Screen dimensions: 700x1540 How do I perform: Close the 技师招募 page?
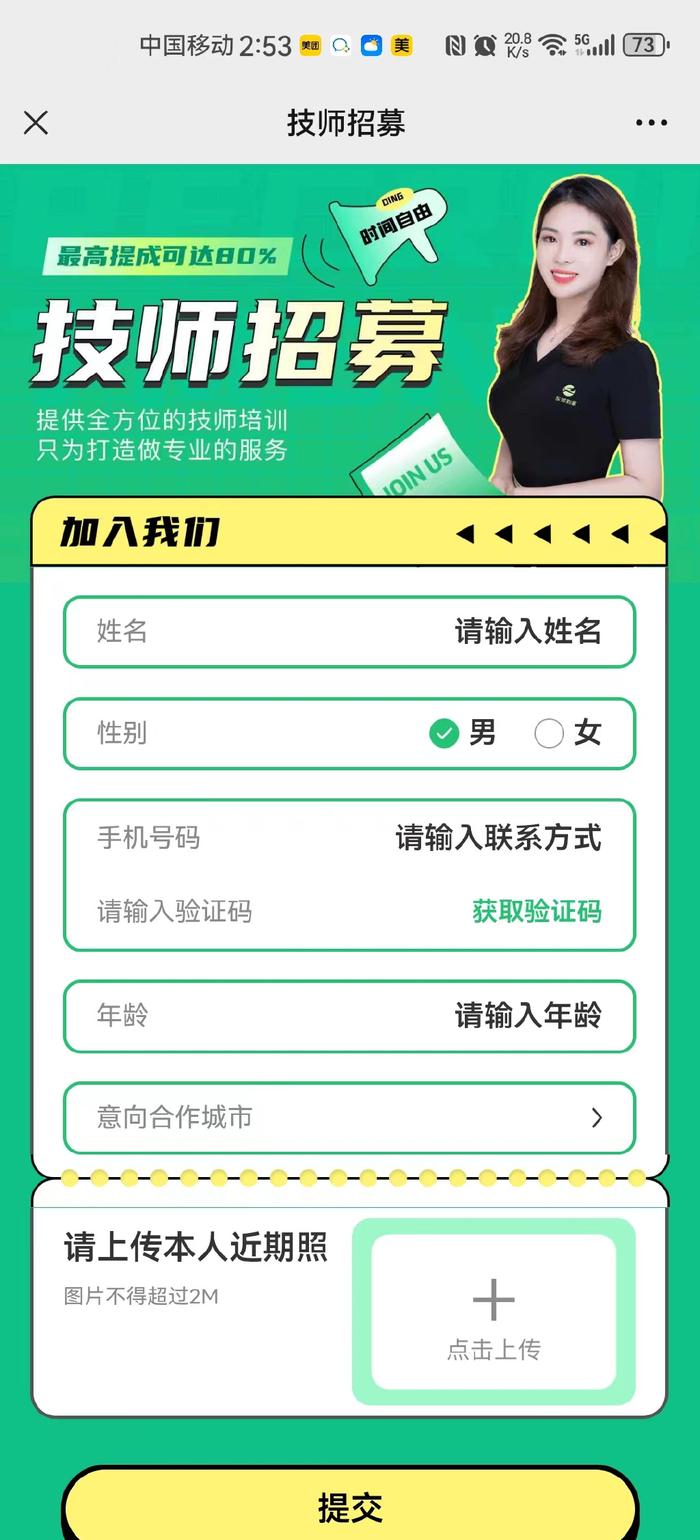pyautogui.click(x=36, y=123)
